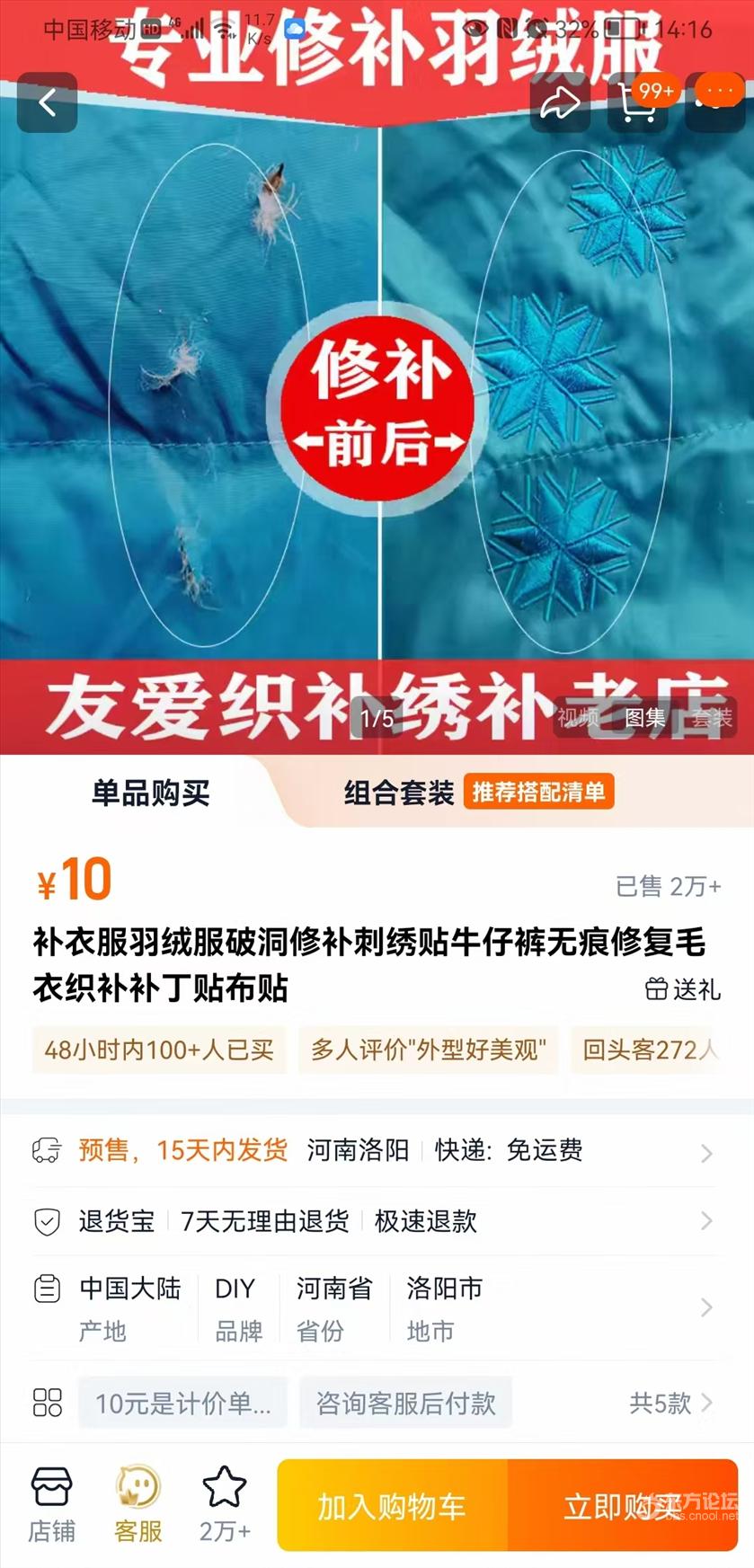Select the 10元是计价单 option chip
The width and height of the screenshot is (754, 1568).
point(183,1404)
